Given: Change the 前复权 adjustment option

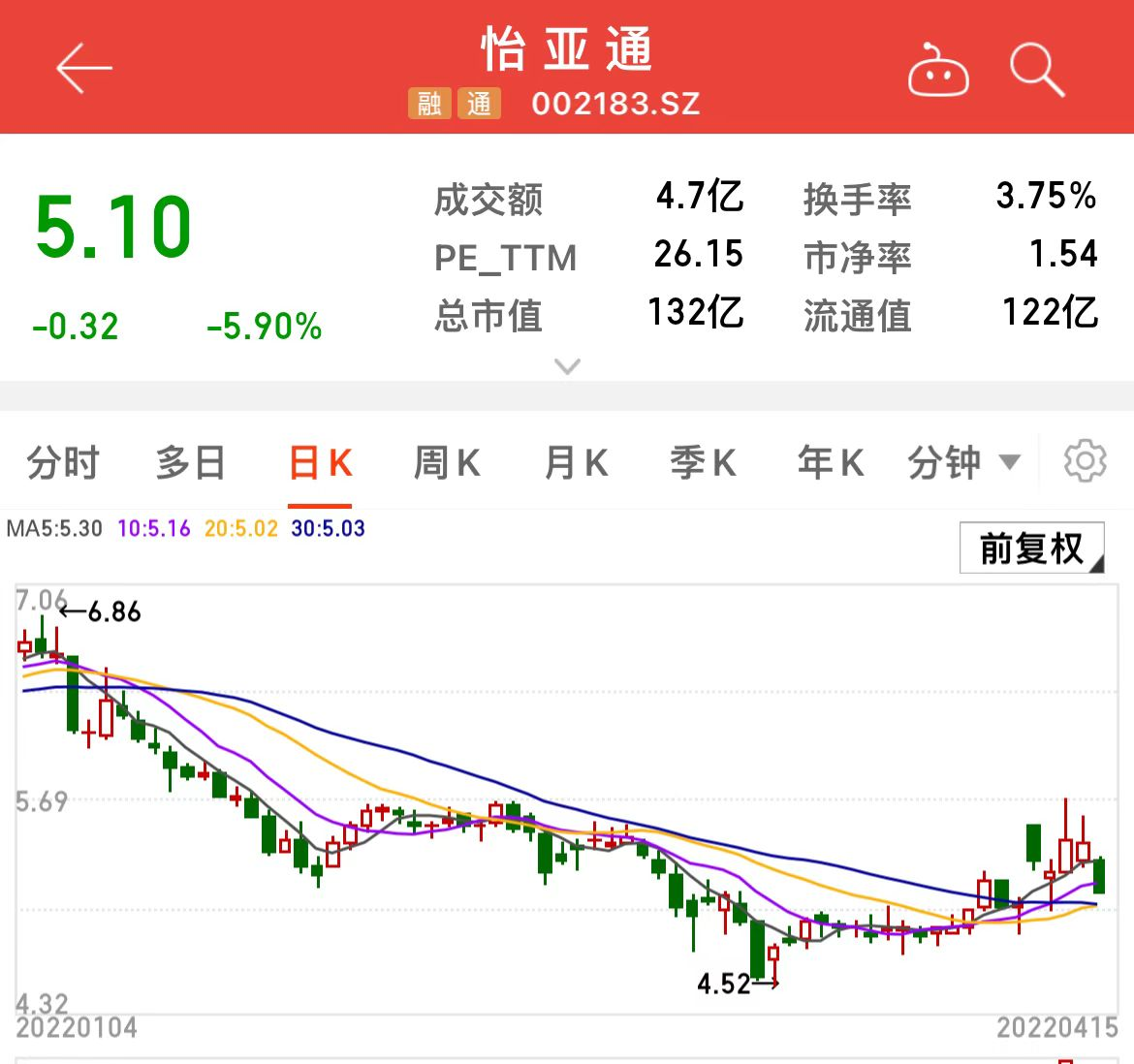Looking at the screenshot, I should click(1031, 548).
